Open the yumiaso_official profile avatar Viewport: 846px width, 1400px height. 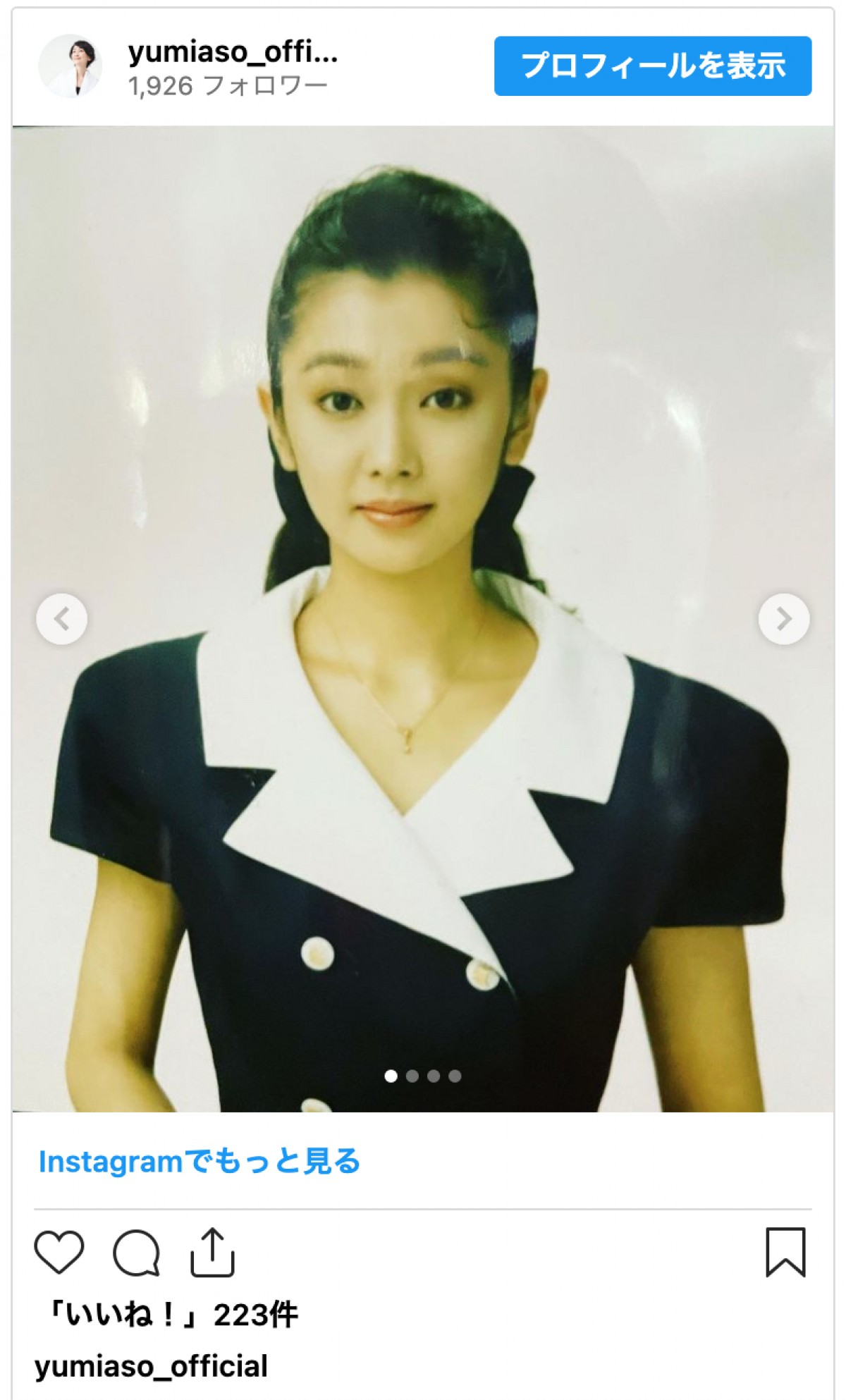pyautogui.click(x=70, y=66)
